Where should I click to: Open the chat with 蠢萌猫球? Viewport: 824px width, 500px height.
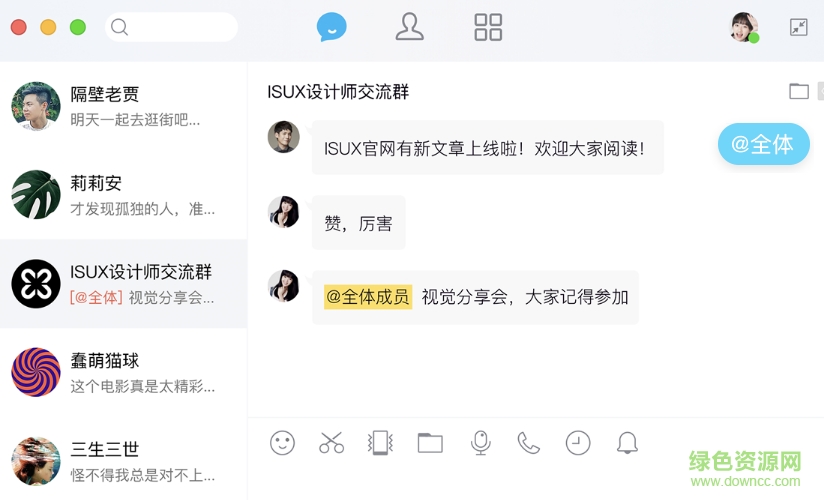[123, 373]
